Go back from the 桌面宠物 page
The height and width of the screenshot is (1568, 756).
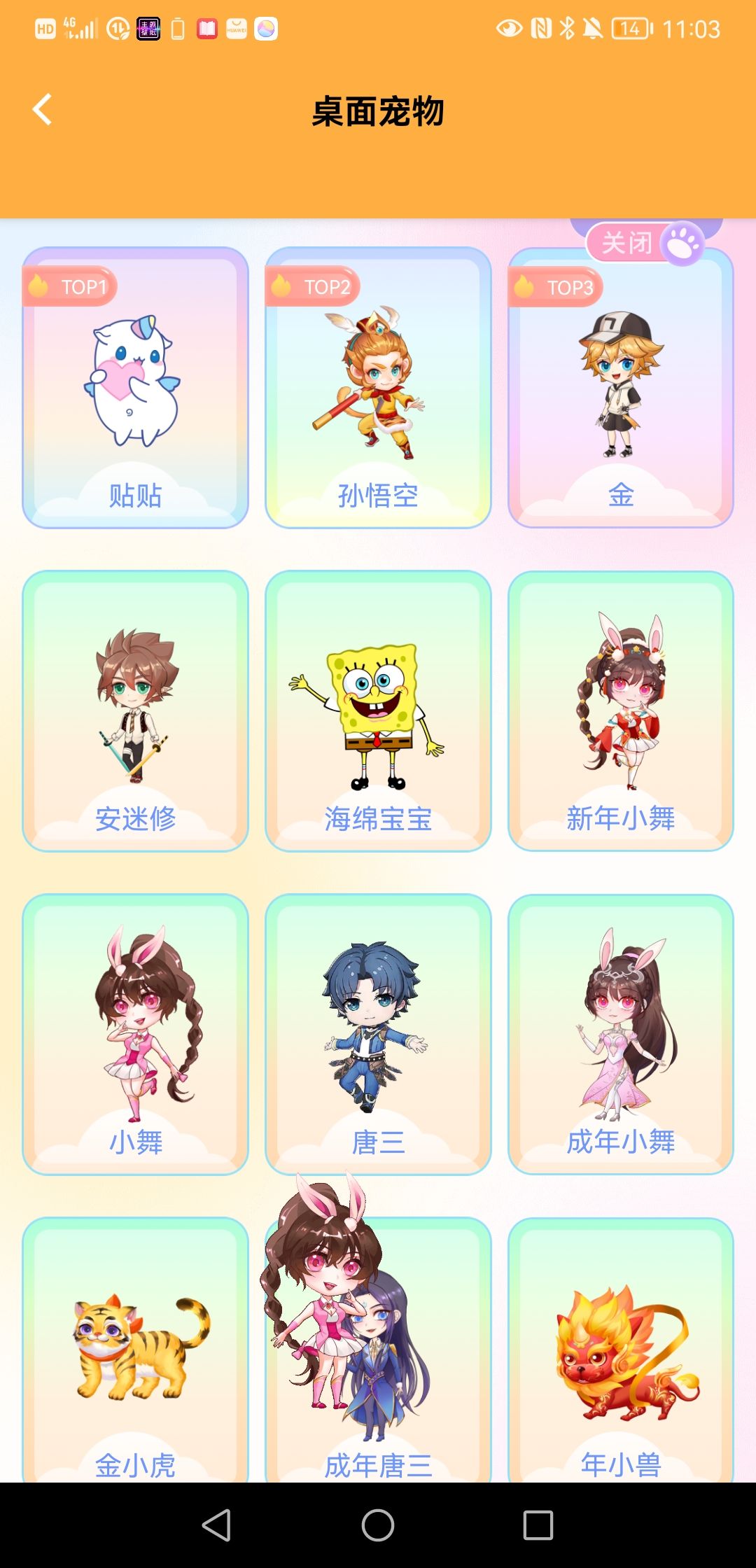[43, 110]
